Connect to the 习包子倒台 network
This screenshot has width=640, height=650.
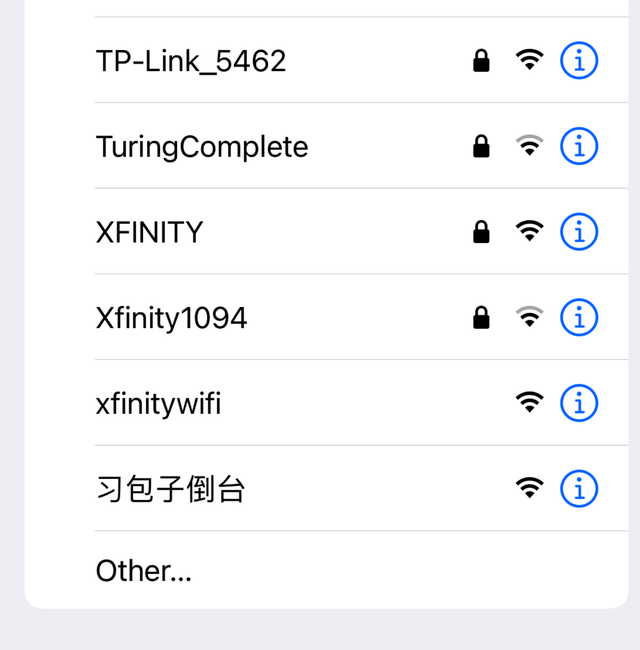pos(170,490)
